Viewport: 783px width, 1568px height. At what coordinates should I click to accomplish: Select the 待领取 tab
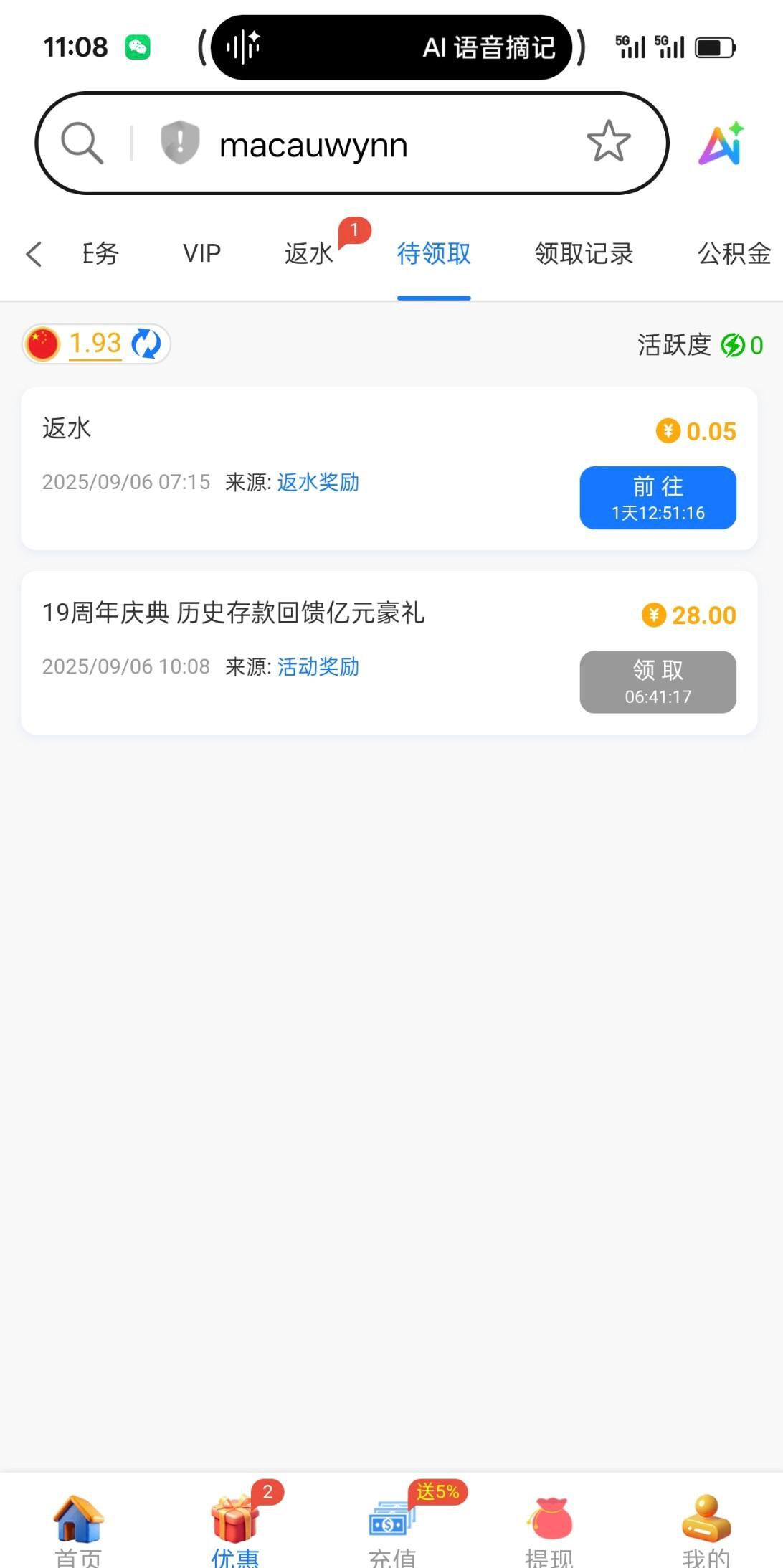click(x=434, y=253)
